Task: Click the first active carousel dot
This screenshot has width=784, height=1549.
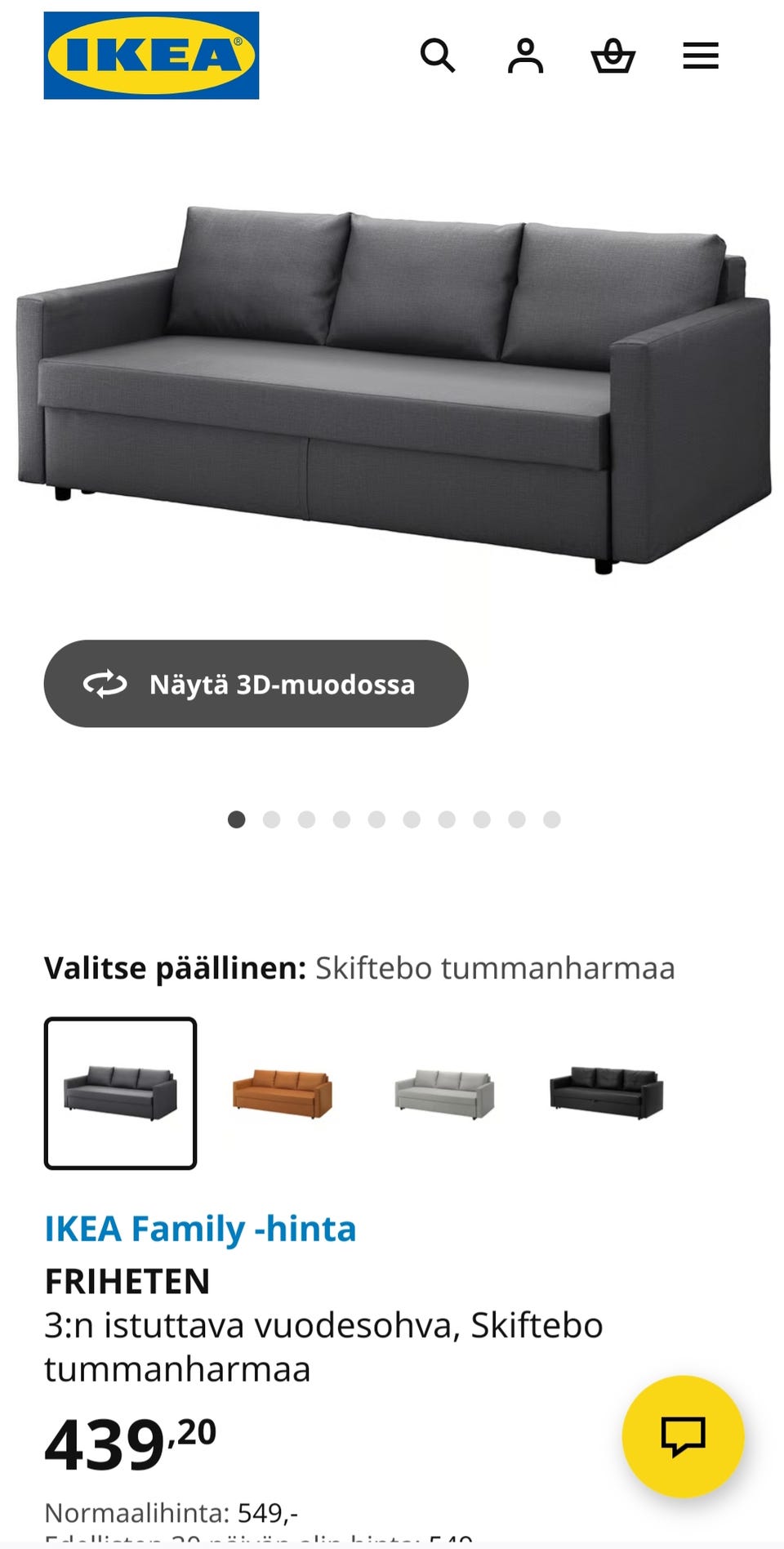Action: coord(236,819)
